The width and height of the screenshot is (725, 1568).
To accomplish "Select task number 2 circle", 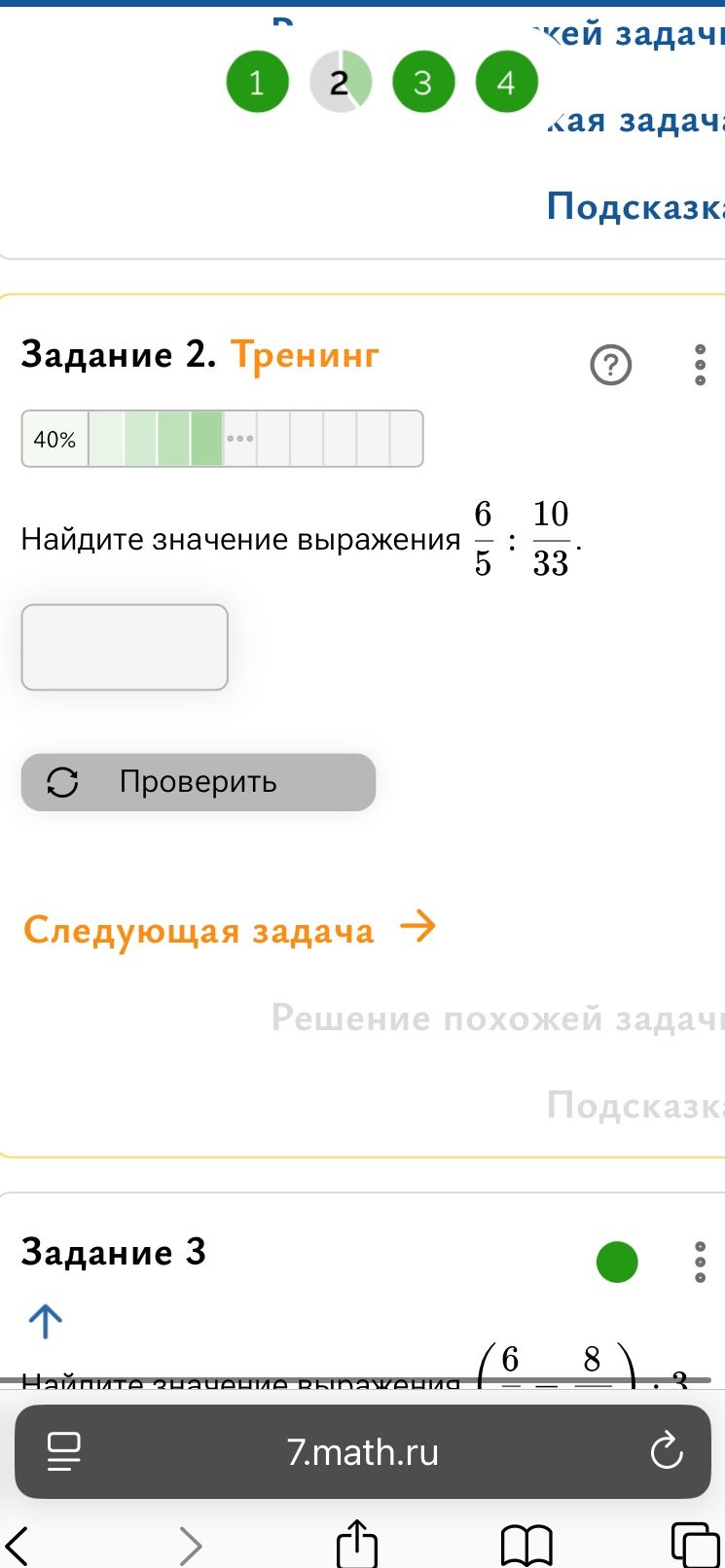I will (x=341, y=82).
